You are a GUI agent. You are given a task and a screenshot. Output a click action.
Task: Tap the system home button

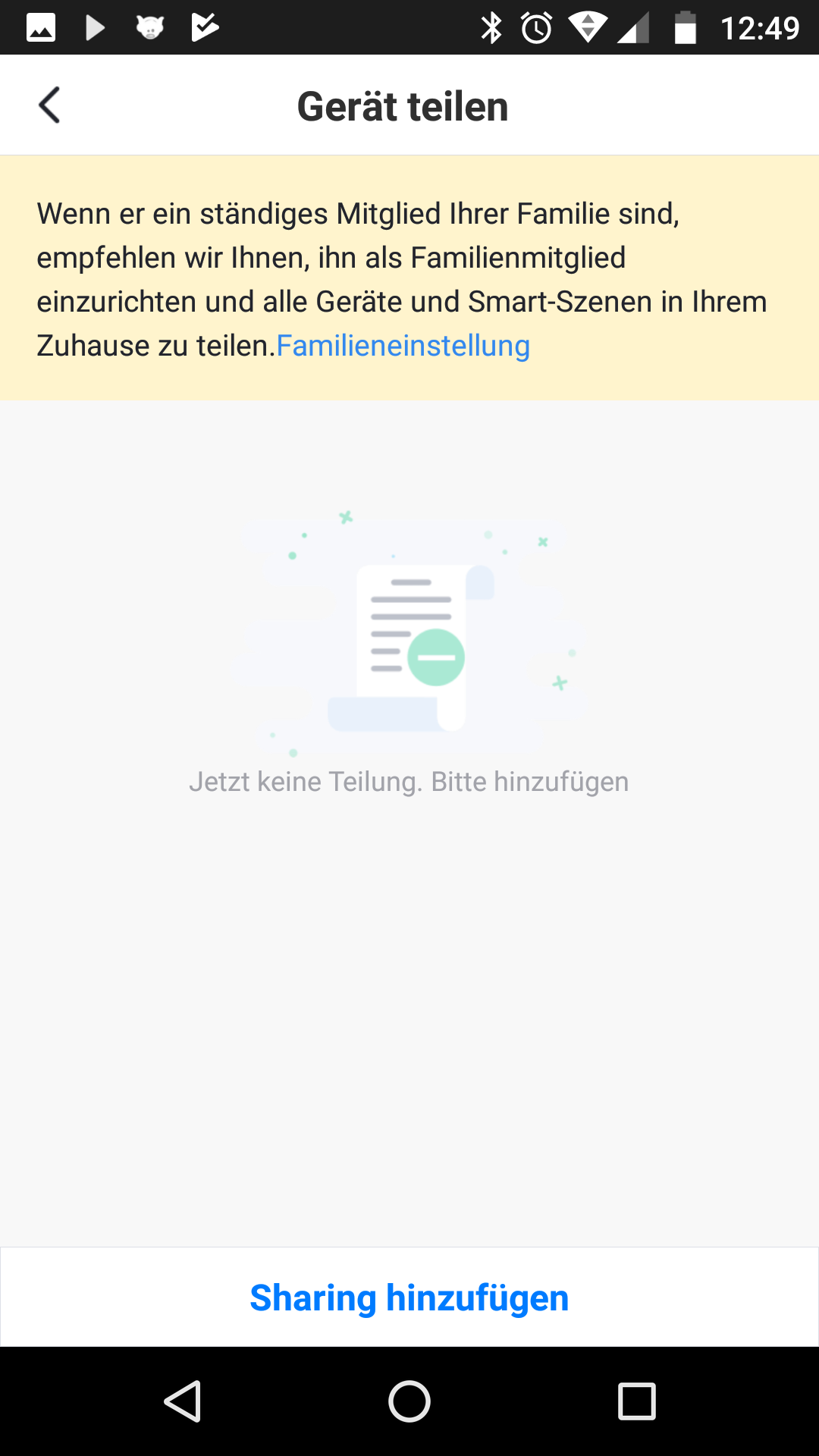coord(409,1401)
